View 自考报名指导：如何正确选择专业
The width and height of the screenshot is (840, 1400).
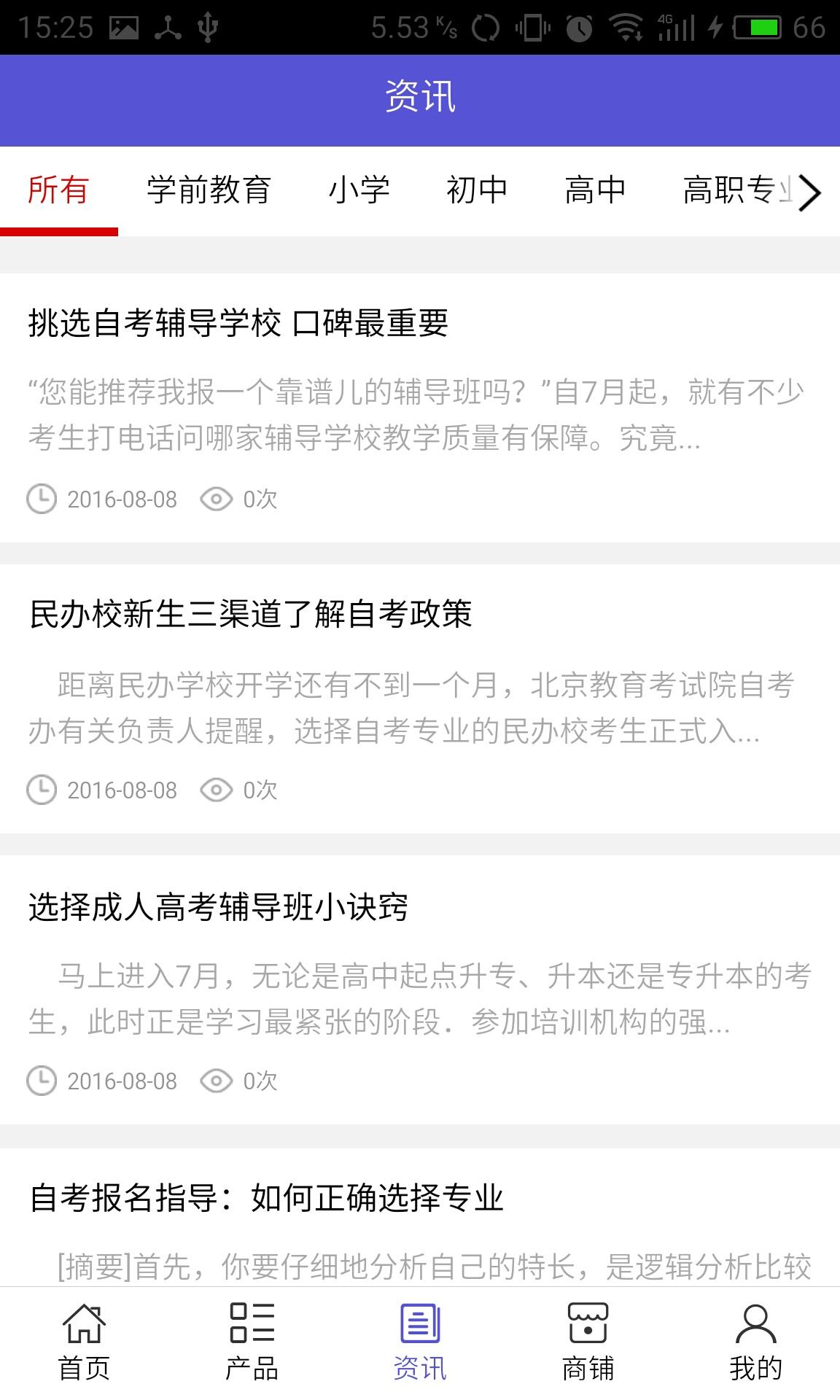point(266,1197)
